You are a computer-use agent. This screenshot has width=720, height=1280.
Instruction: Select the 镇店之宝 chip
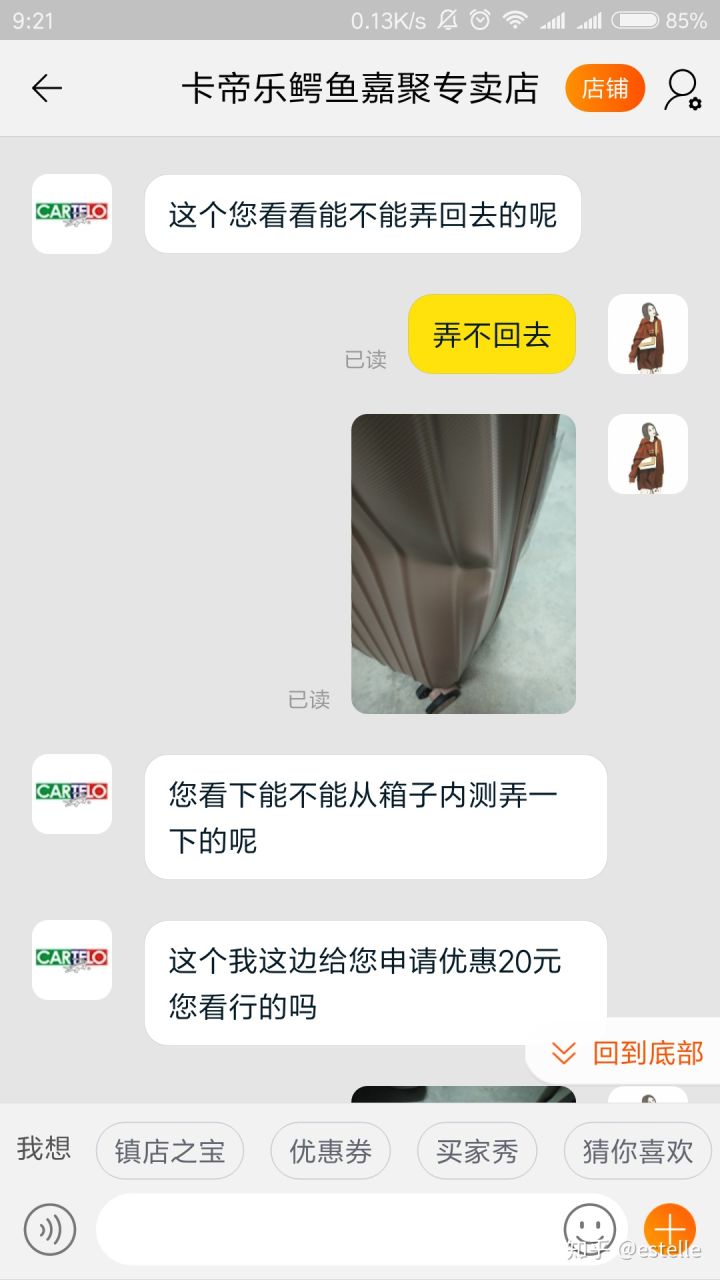[x=170, y=1151]
